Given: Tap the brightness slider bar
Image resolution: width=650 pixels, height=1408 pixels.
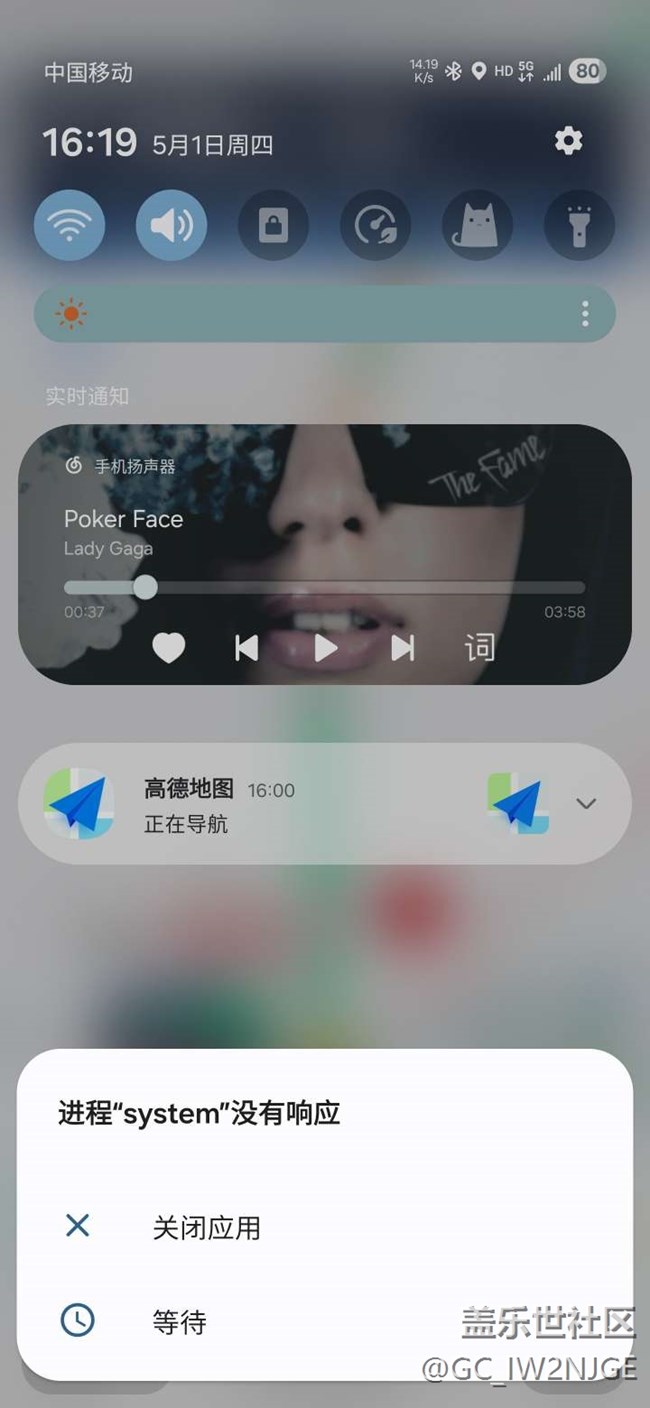Looking at the screenshot, I should coord(324,314).
